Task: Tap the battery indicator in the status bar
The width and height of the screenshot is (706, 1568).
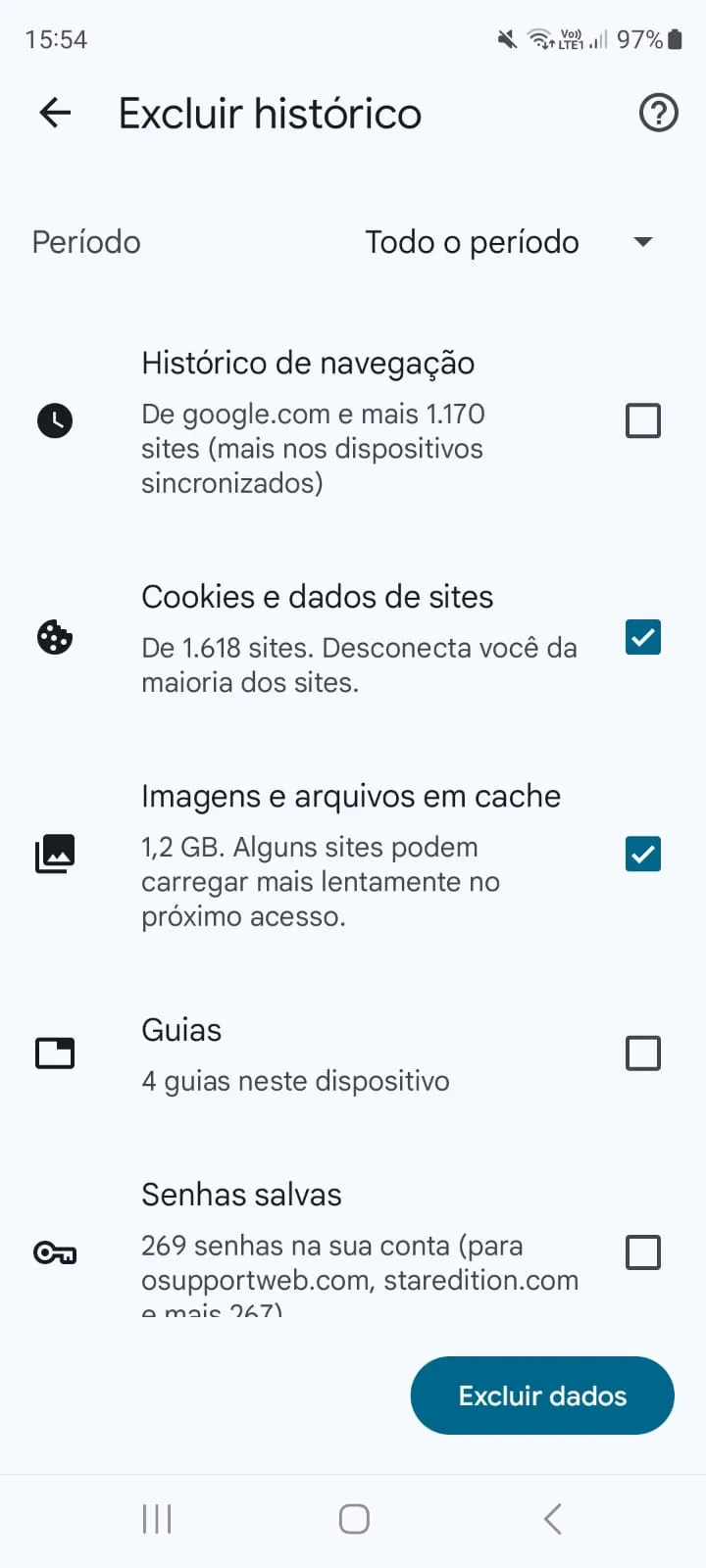Action: point(675,39)
